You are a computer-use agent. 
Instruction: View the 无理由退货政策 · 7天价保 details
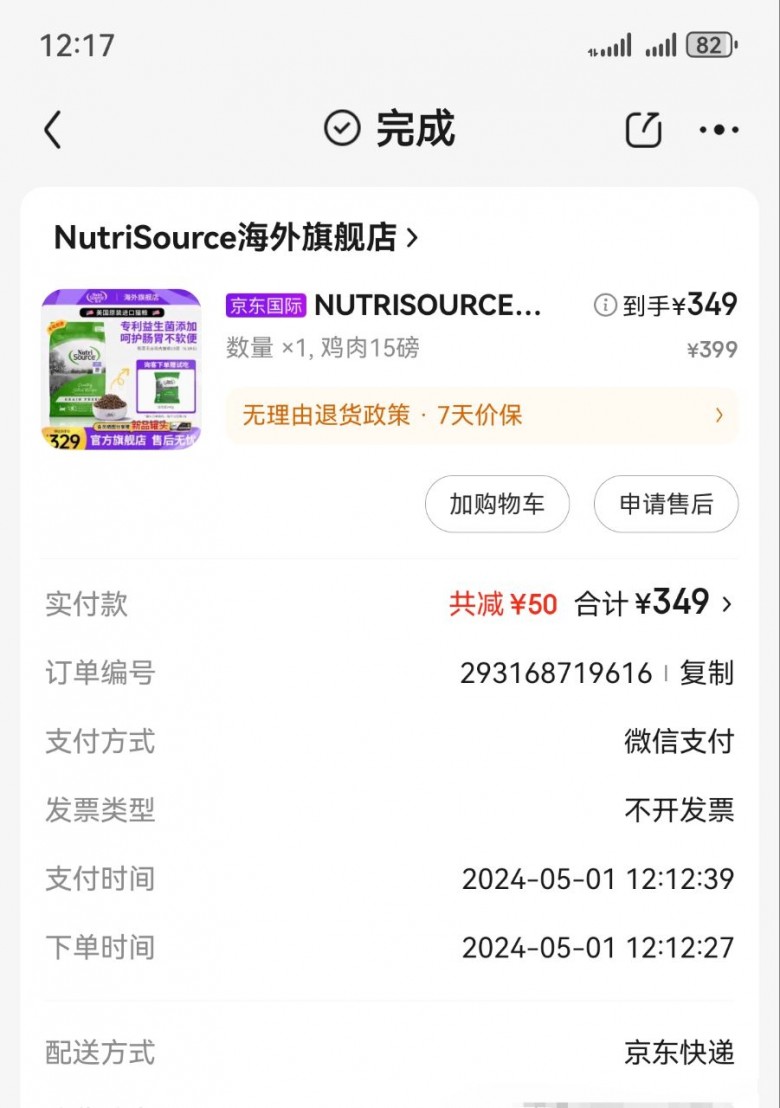tap(482, 415)
